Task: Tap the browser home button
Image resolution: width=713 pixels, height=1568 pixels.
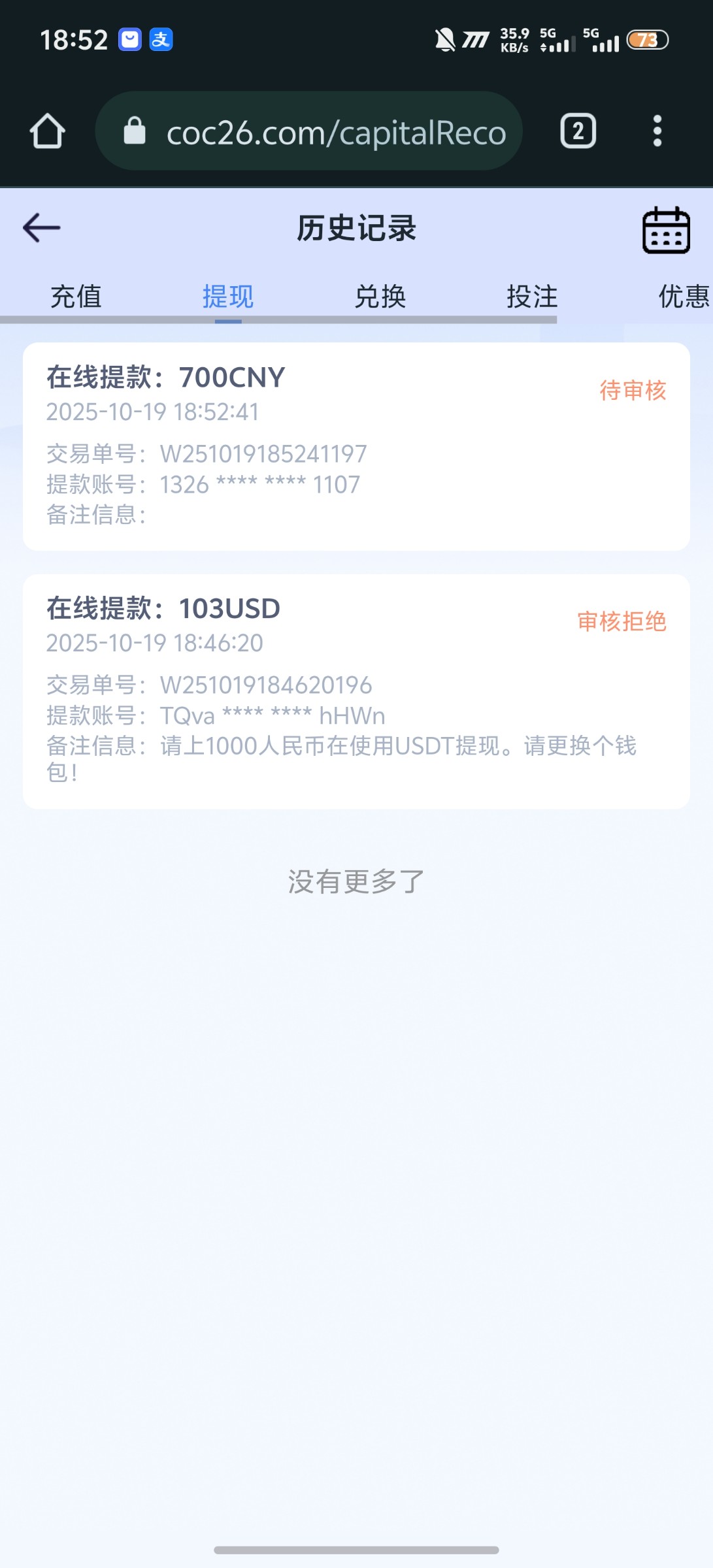Action: point(48,131)
